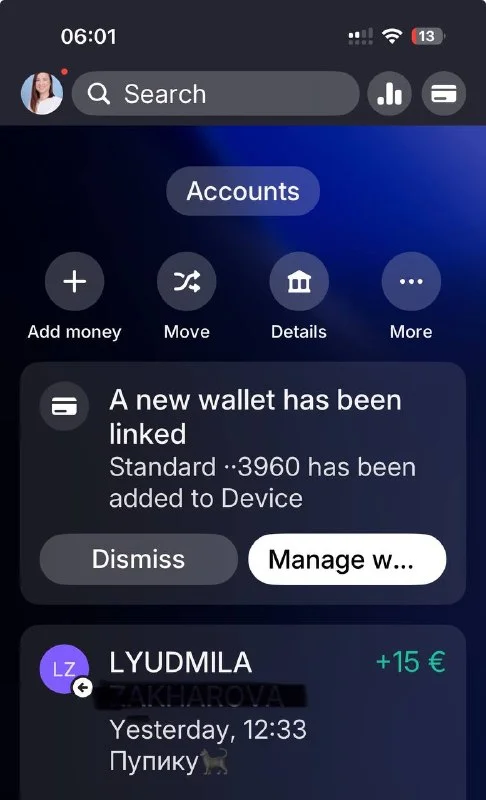
Task: Tap the Accounts chip
Action: tap(243, 191)
